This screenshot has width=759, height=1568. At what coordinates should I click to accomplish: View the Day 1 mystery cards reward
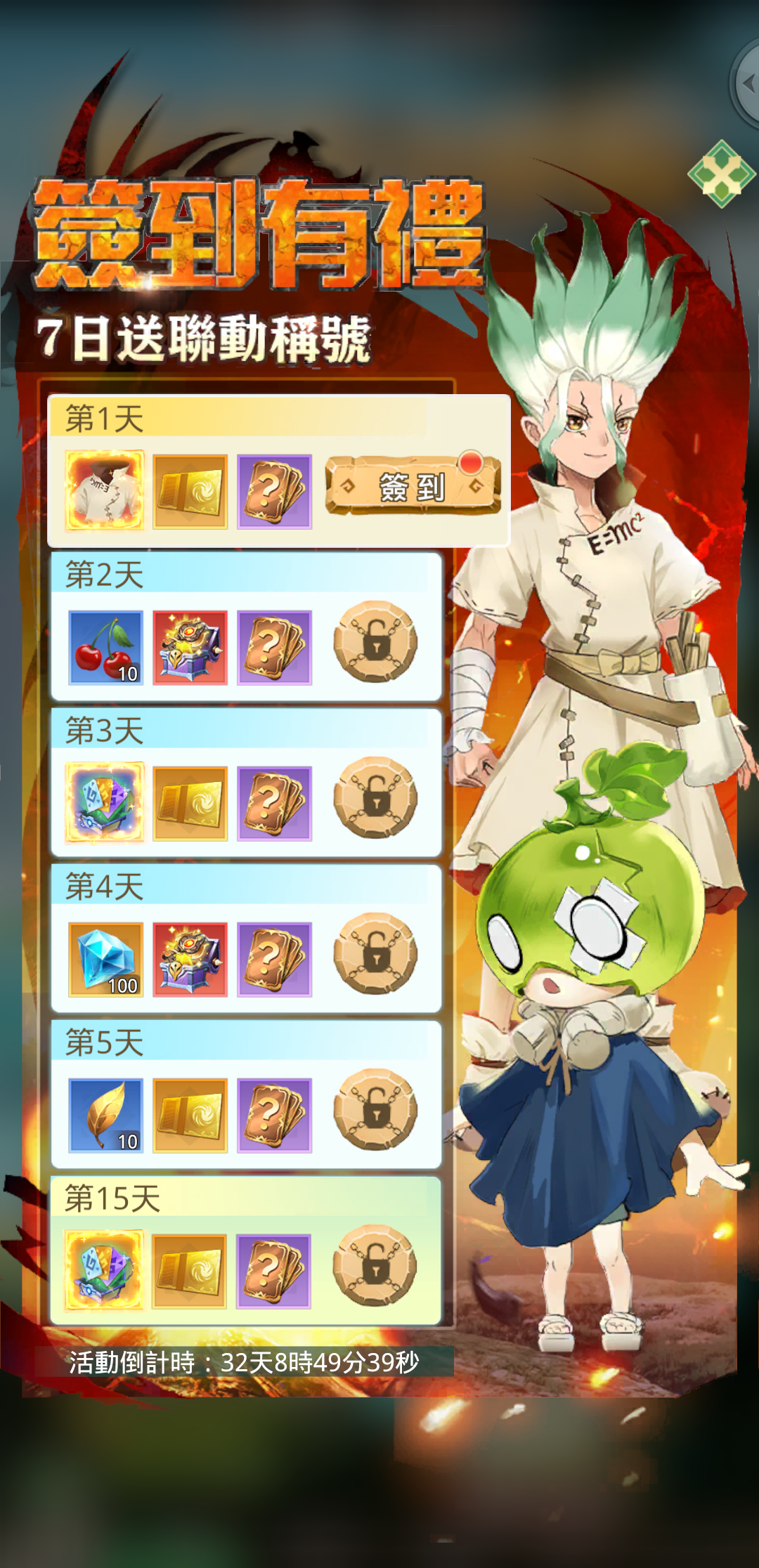pos(275,491)
